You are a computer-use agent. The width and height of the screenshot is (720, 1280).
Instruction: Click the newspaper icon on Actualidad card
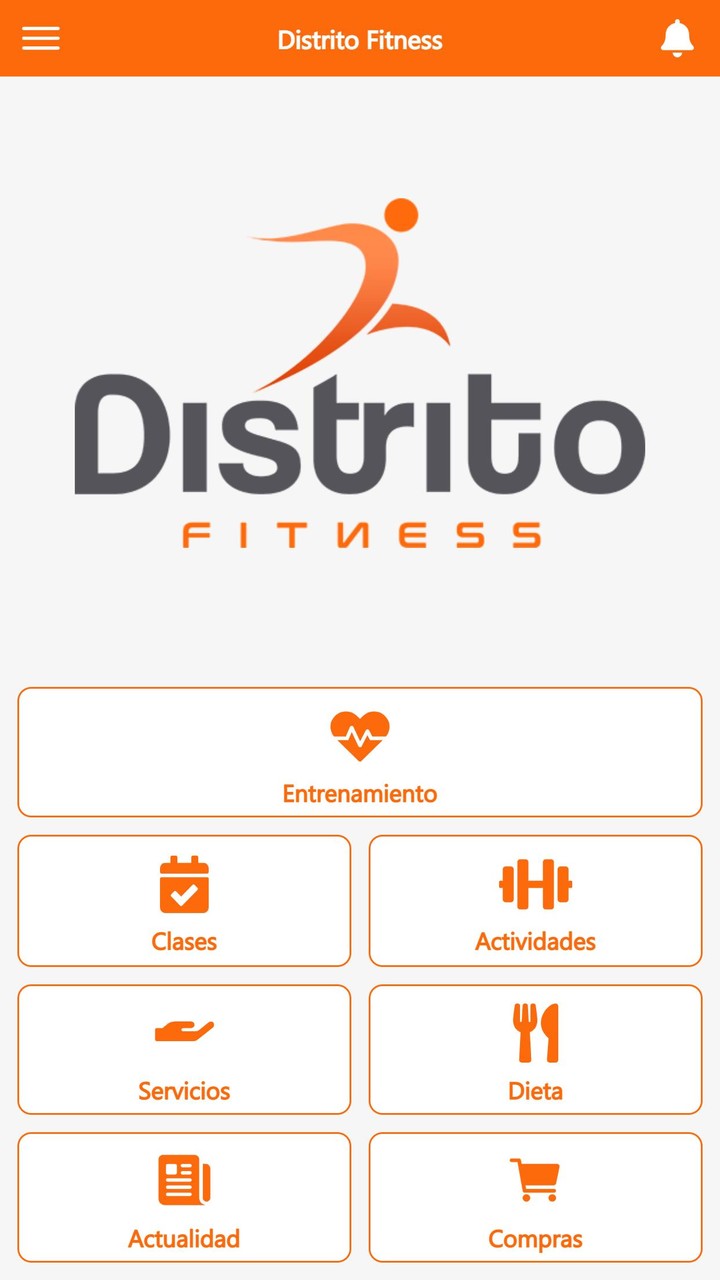183,1177
